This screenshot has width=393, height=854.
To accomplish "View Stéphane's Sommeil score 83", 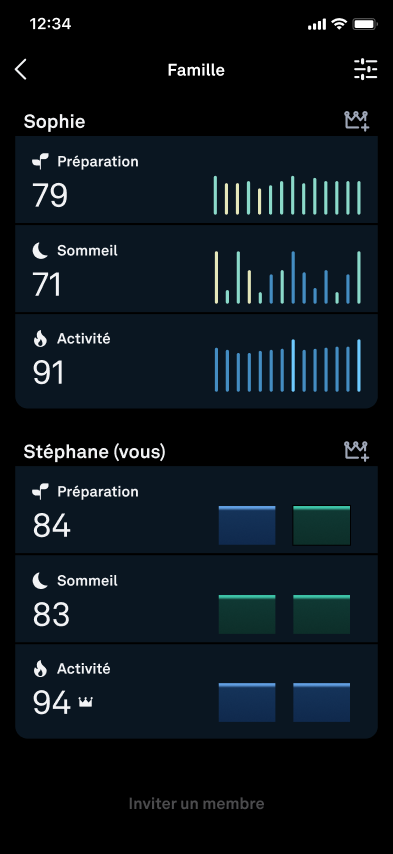I will pyautogui.click(x=196, y=599).
